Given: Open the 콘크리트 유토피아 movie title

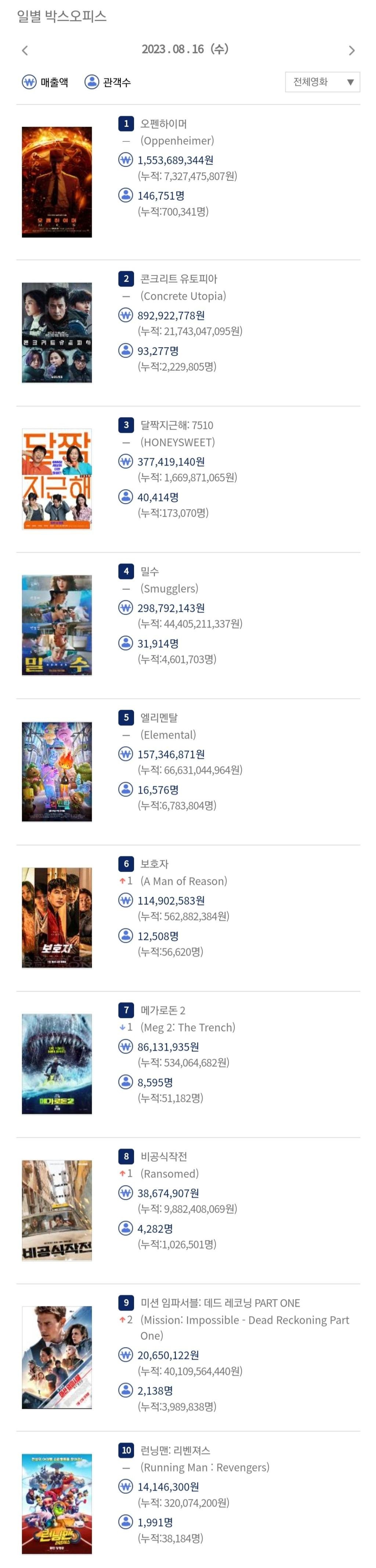Looking at the screenshot, I should click(x=178, y=279).
